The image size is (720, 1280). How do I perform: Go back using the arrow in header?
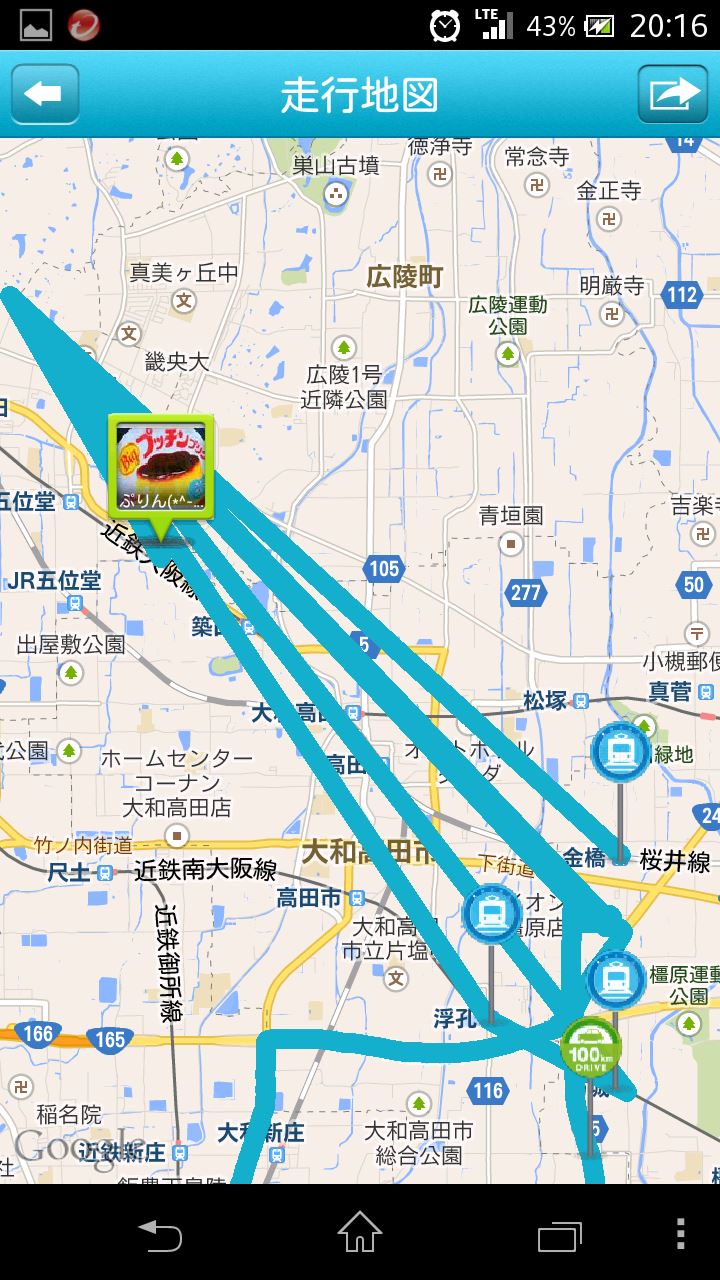tap(45, 95)
